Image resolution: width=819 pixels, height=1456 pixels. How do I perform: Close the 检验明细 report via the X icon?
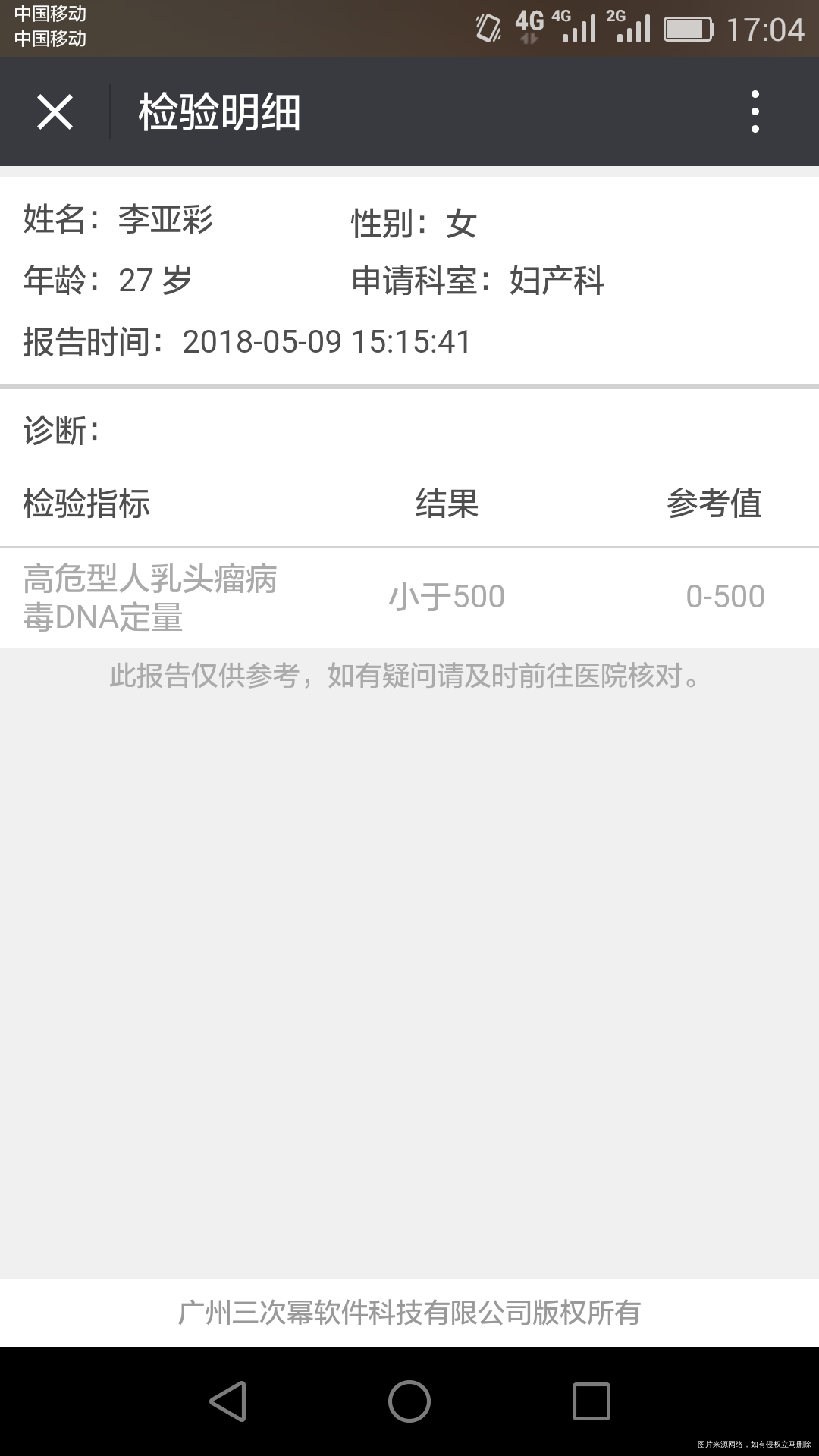55,111
